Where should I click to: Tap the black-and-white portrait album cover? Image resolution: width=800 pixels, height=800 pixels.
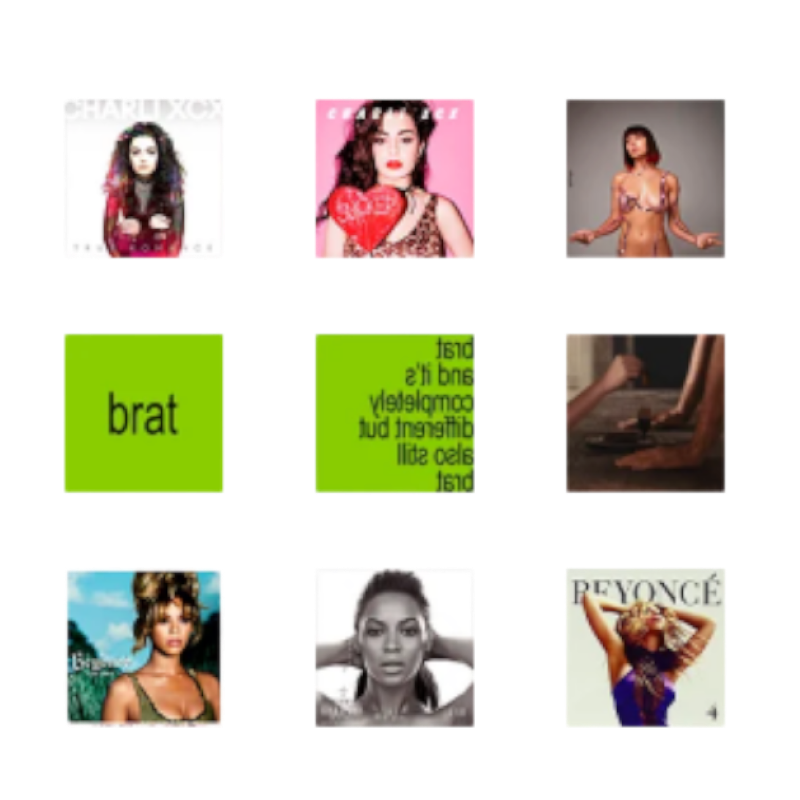[394, 647]
